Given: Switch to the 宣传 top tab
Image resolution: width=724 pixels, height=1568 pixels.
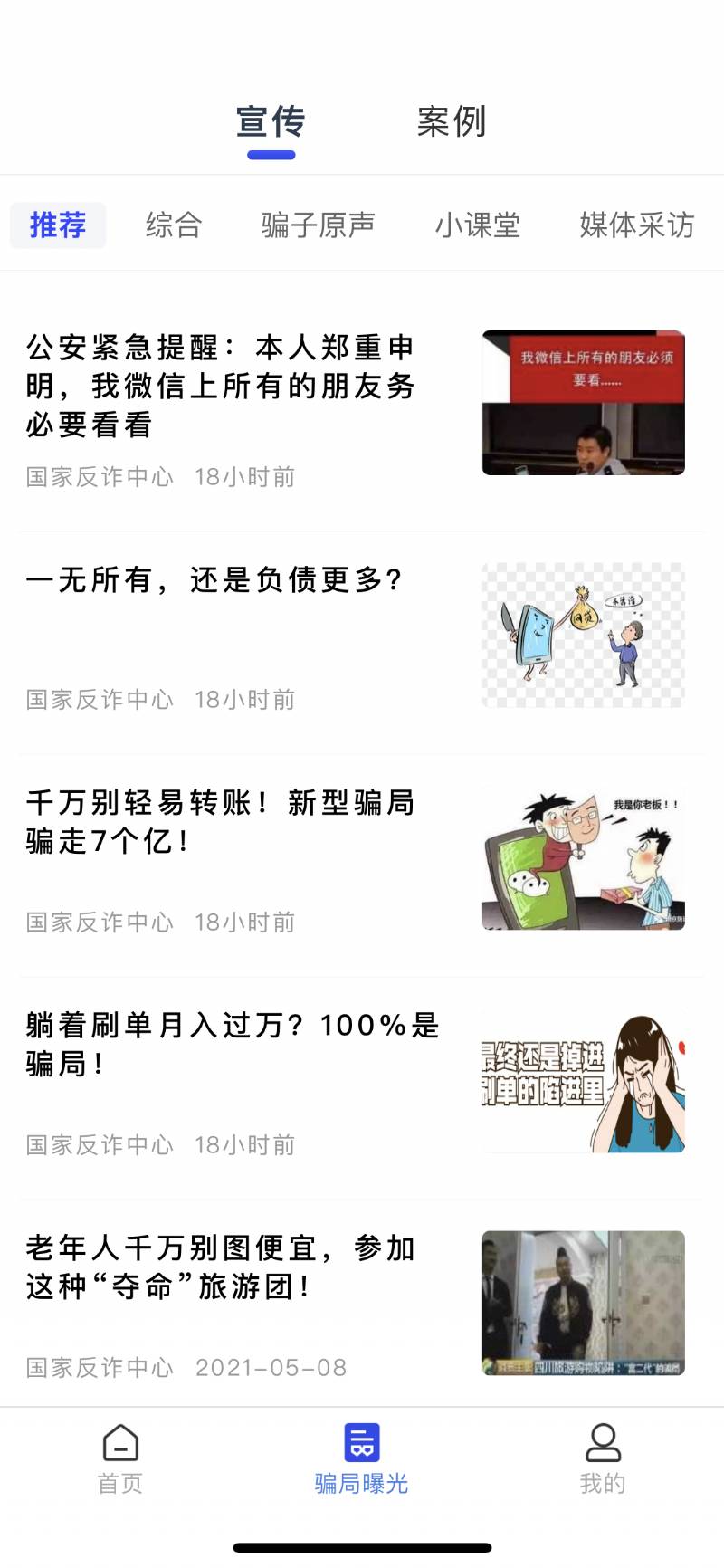Looking at the screenshot, I should (271, 122).
